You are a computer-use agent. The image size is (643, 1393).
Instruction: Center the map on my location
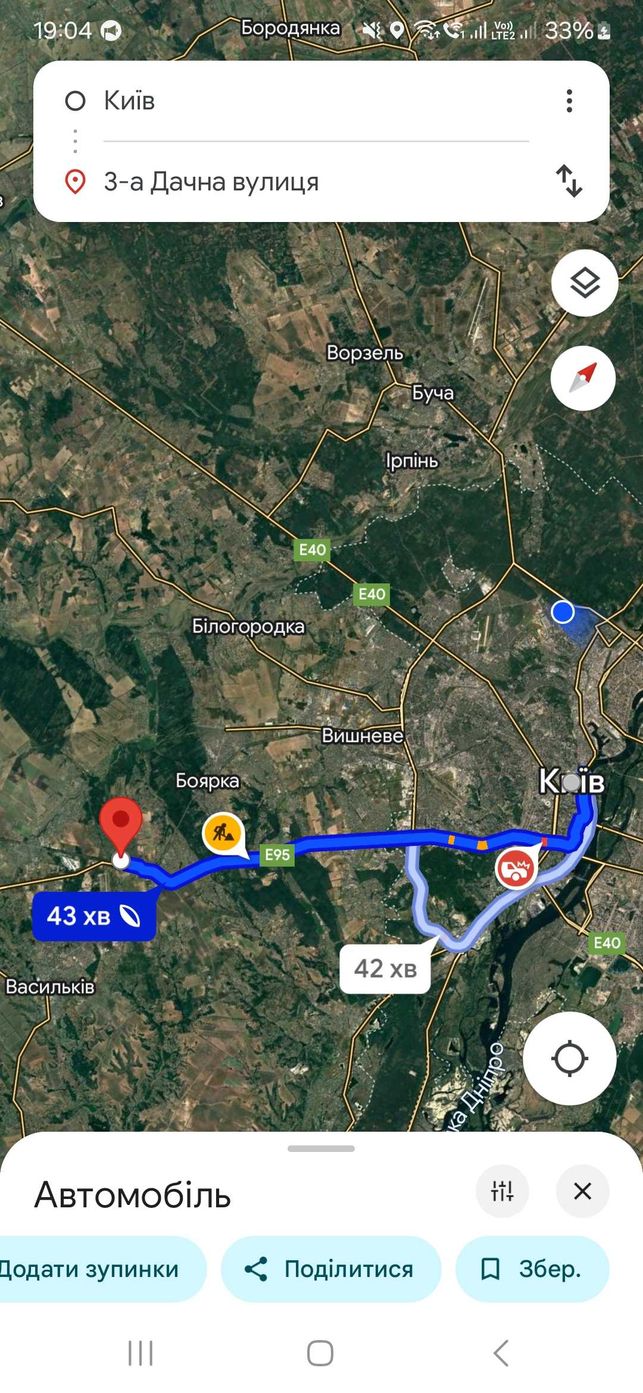click(x=570, y=1058)
